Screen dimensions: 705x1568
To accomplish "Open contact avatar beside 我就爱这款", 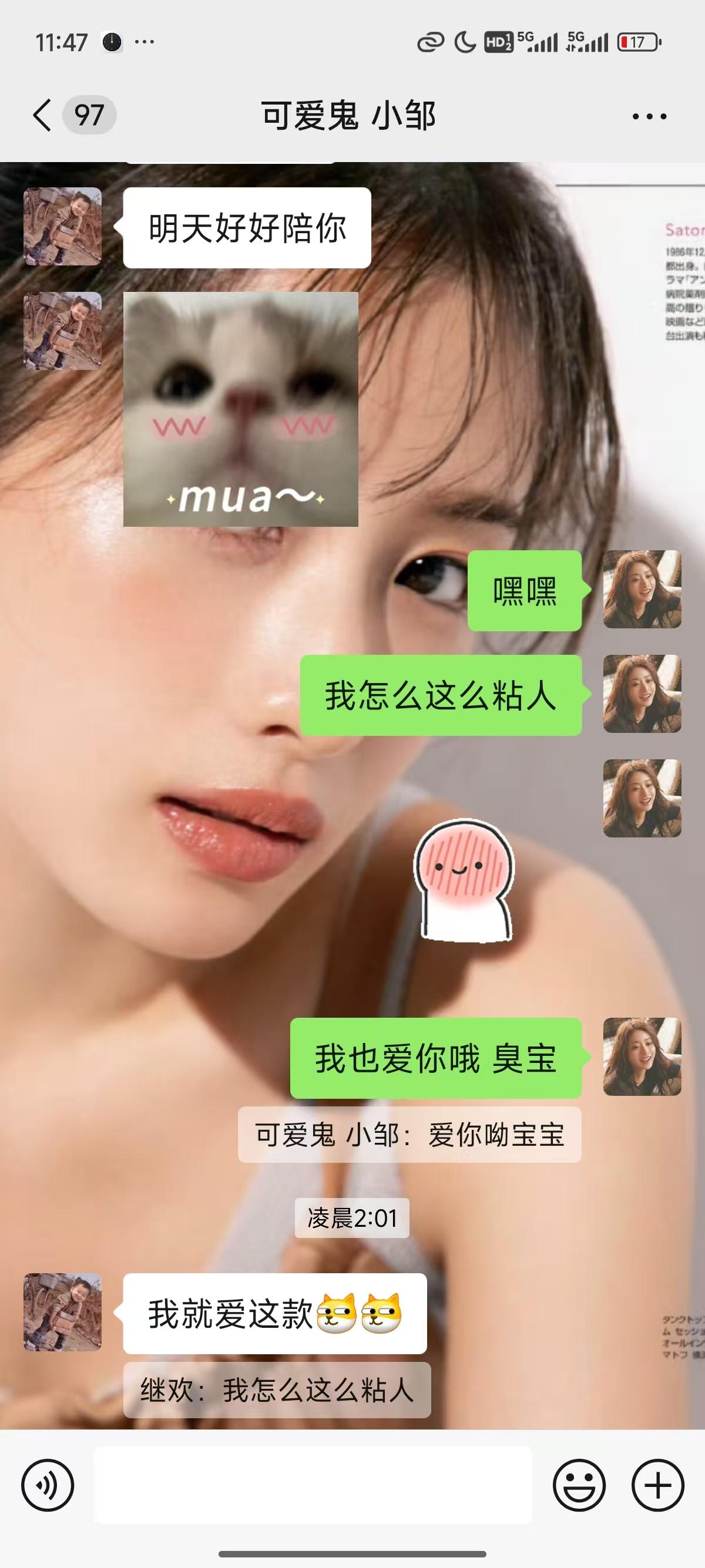I will (63, 1312).
